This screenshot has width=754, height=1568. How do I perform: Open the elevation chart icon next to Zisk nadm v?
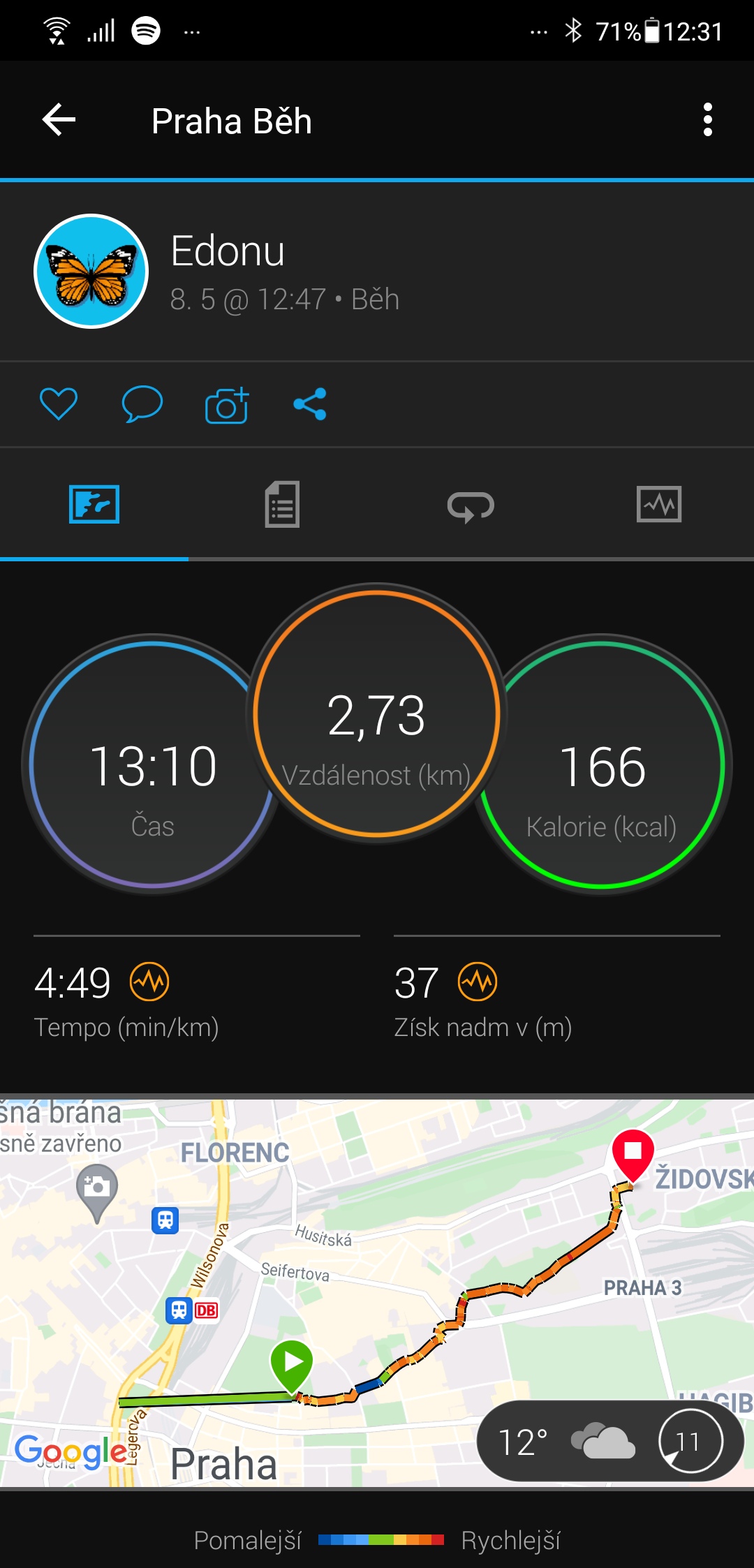pos(478,982)
